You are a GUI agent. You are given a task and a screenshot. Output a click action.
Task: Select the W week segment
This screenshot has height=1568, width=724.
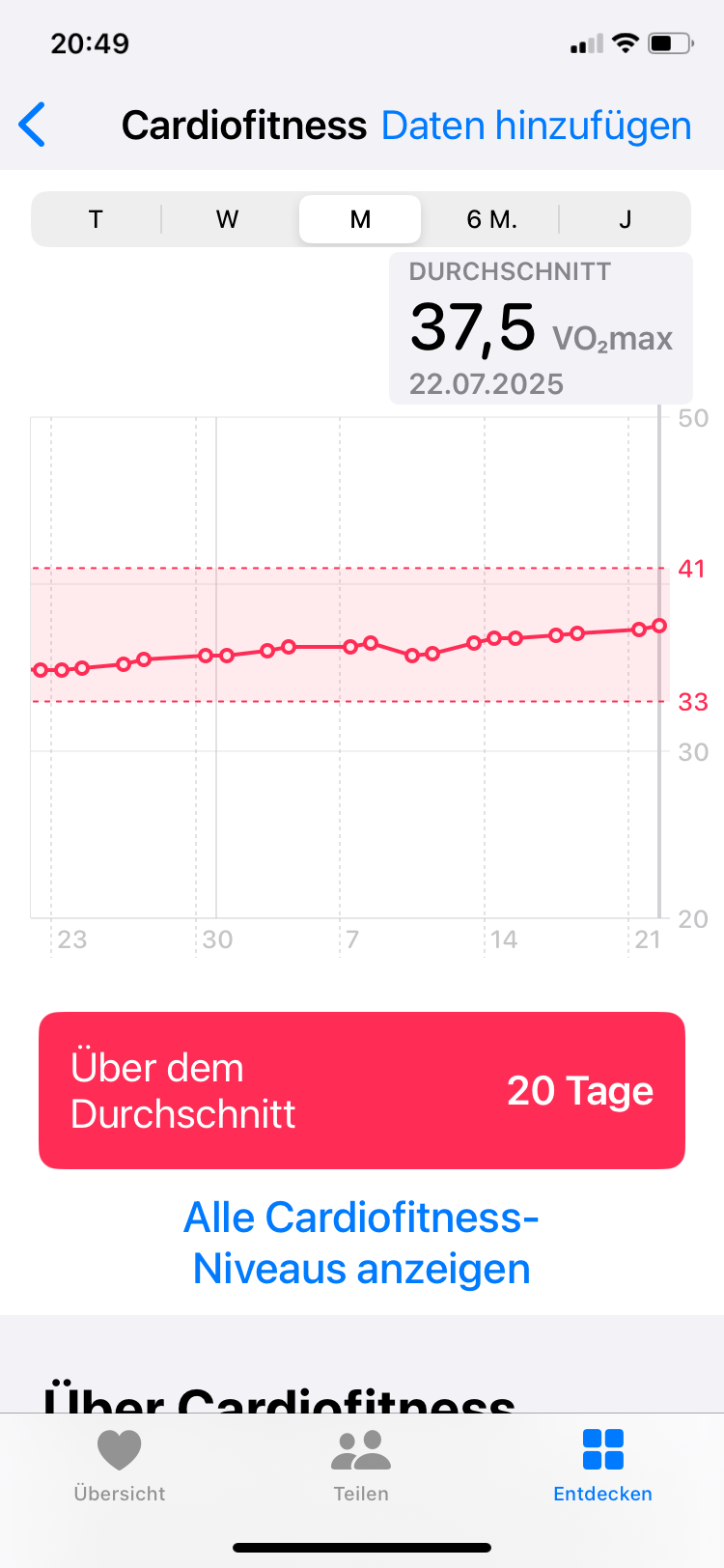coord(227,219)
